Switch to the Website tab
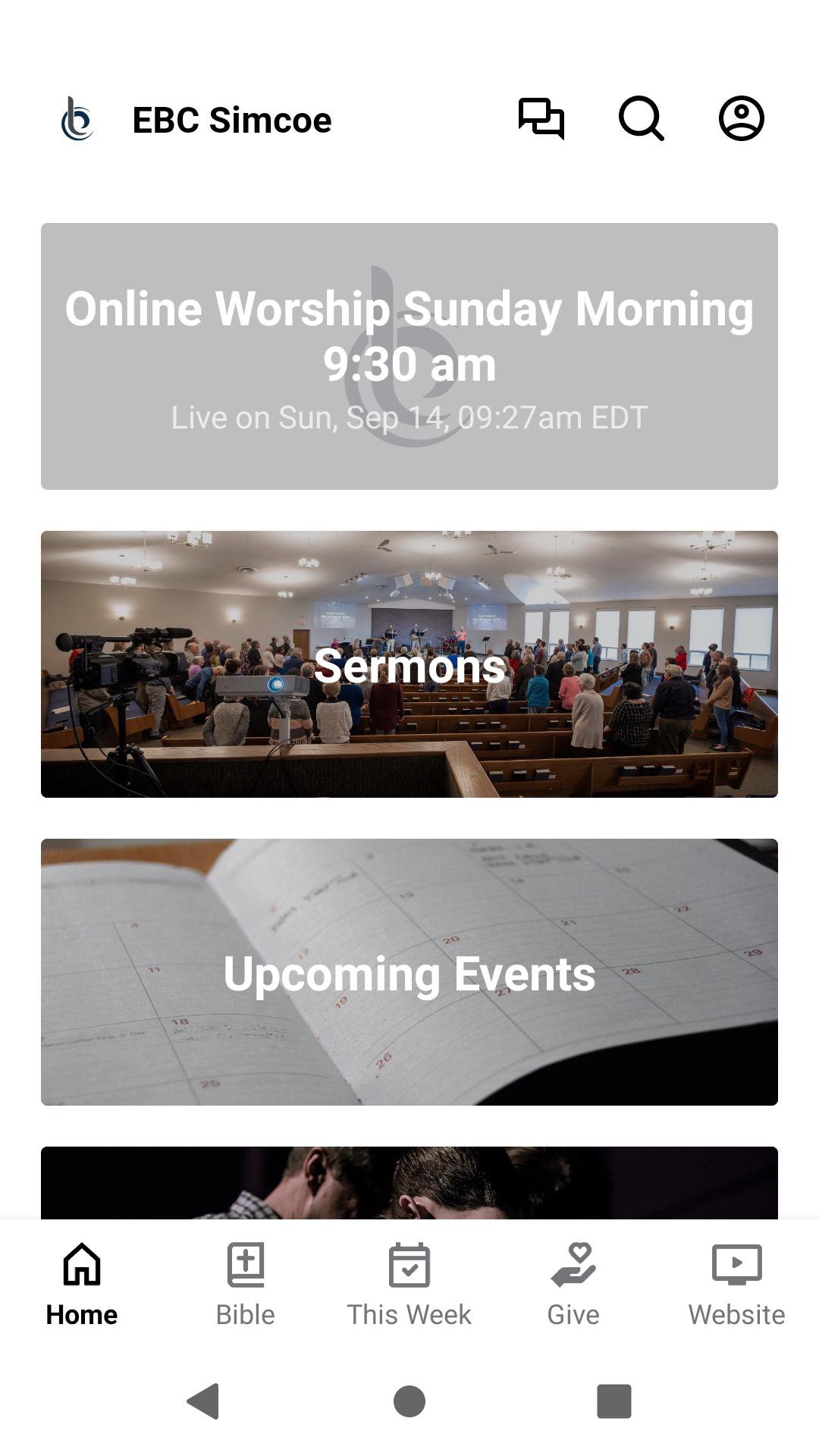Image resolution: width=819 pixels, height=1456 pixels. [736, 1283]
